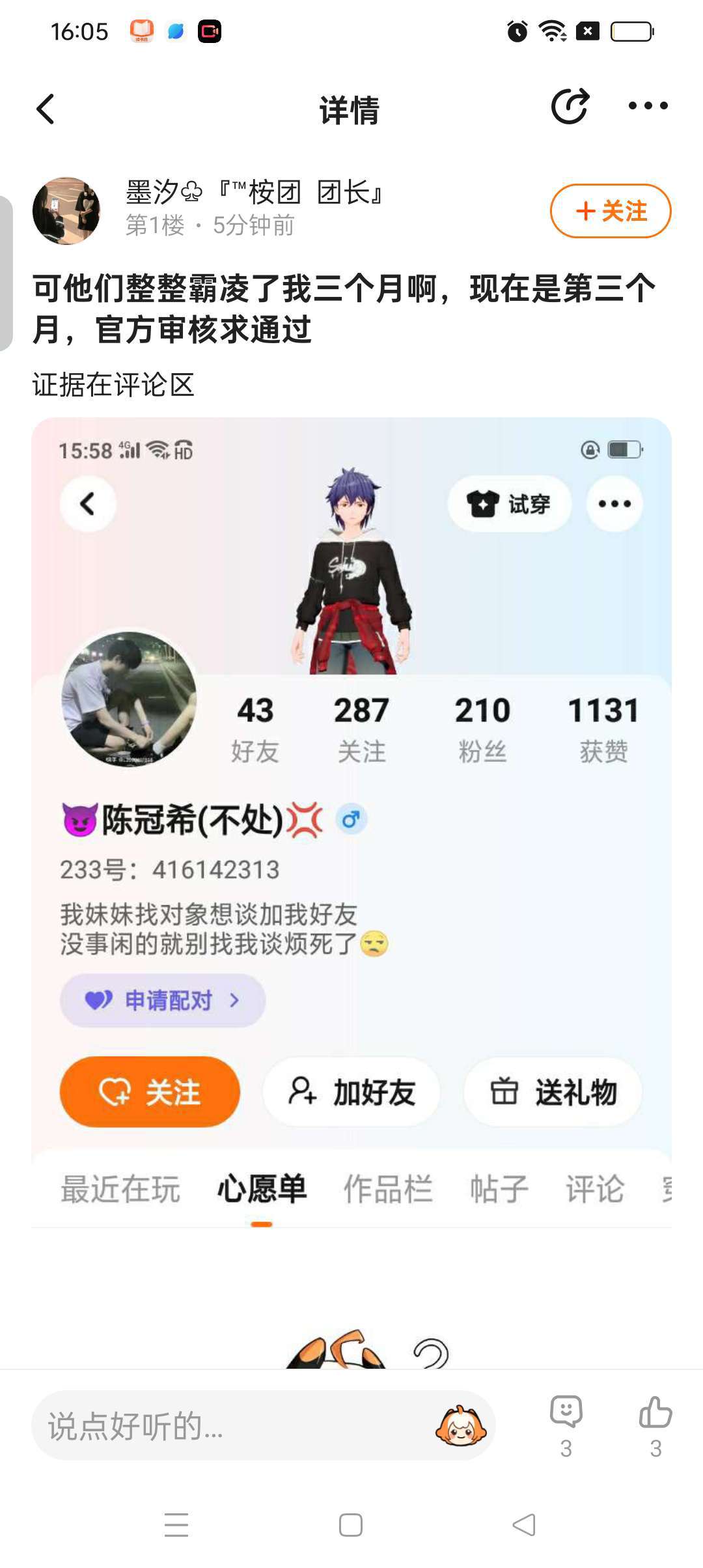Go to the system home screen

click(x=351, y=1525)
